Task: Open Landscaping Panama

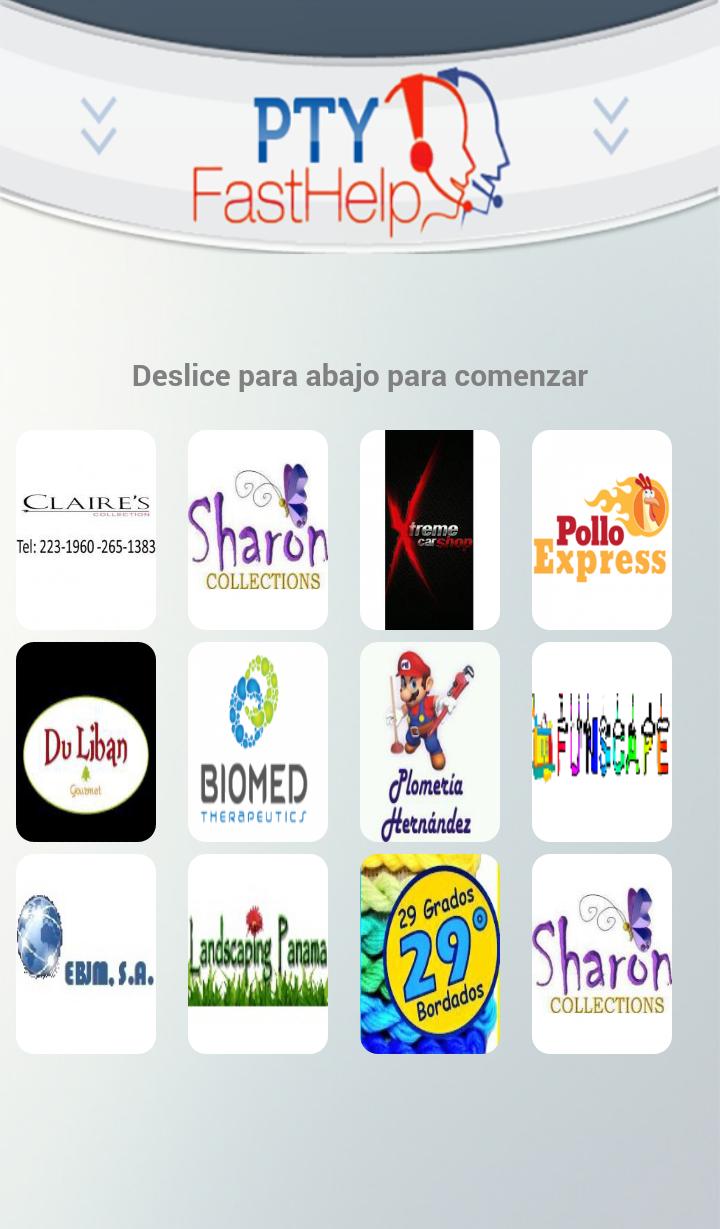Action: [258, 954]
